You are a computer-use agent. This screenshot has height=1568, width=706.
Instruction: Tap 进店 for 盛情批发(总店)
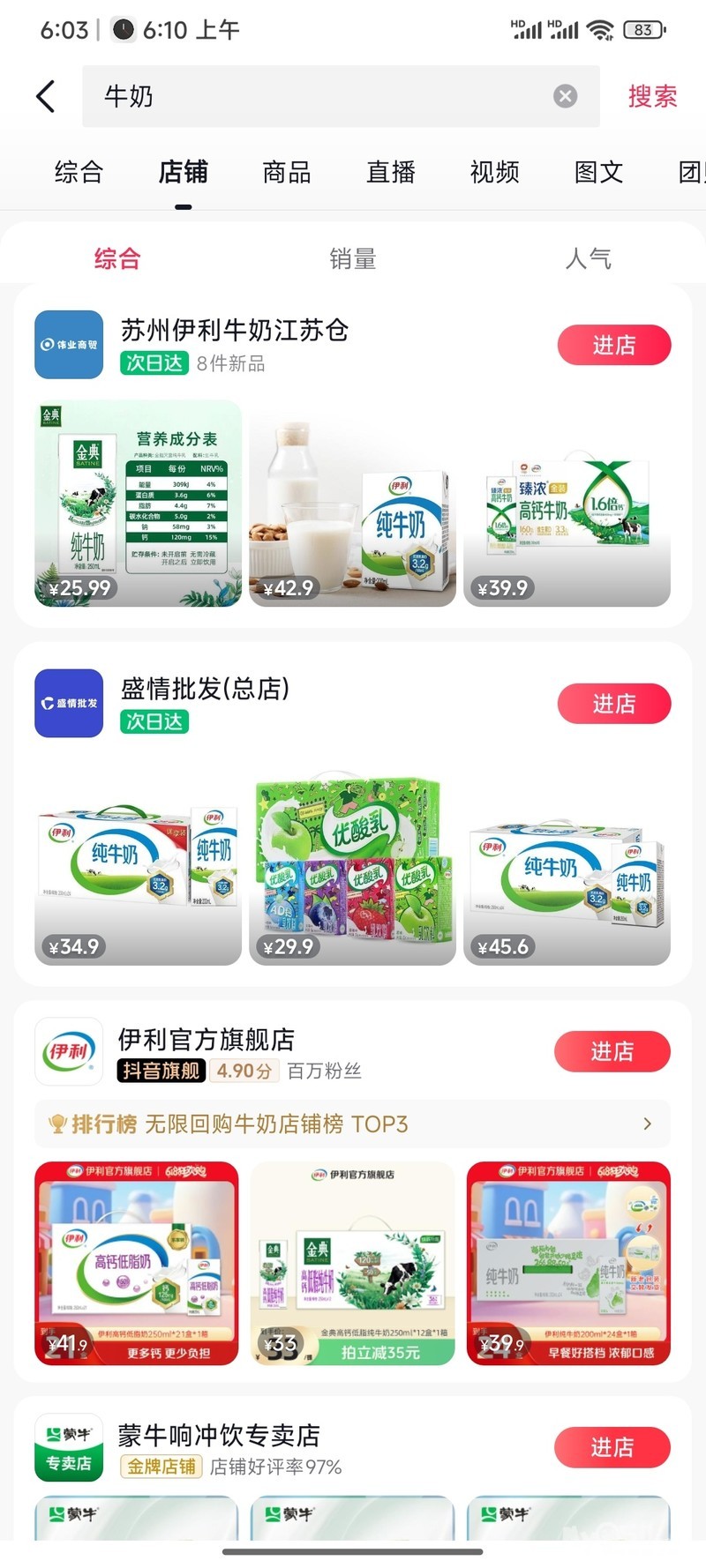click(613, 704)
